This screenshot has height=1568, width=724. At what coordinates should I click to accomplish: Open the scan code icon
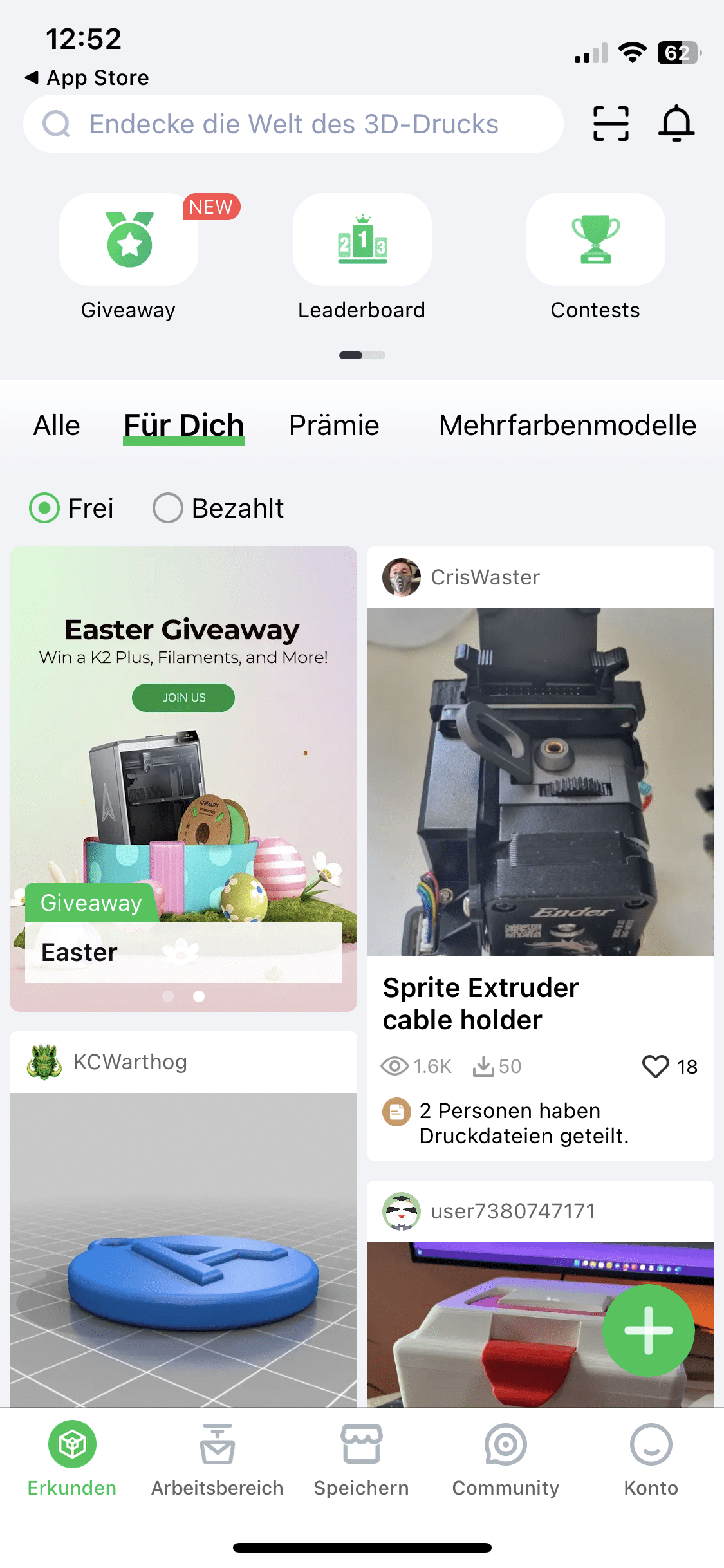coord(610,123)
